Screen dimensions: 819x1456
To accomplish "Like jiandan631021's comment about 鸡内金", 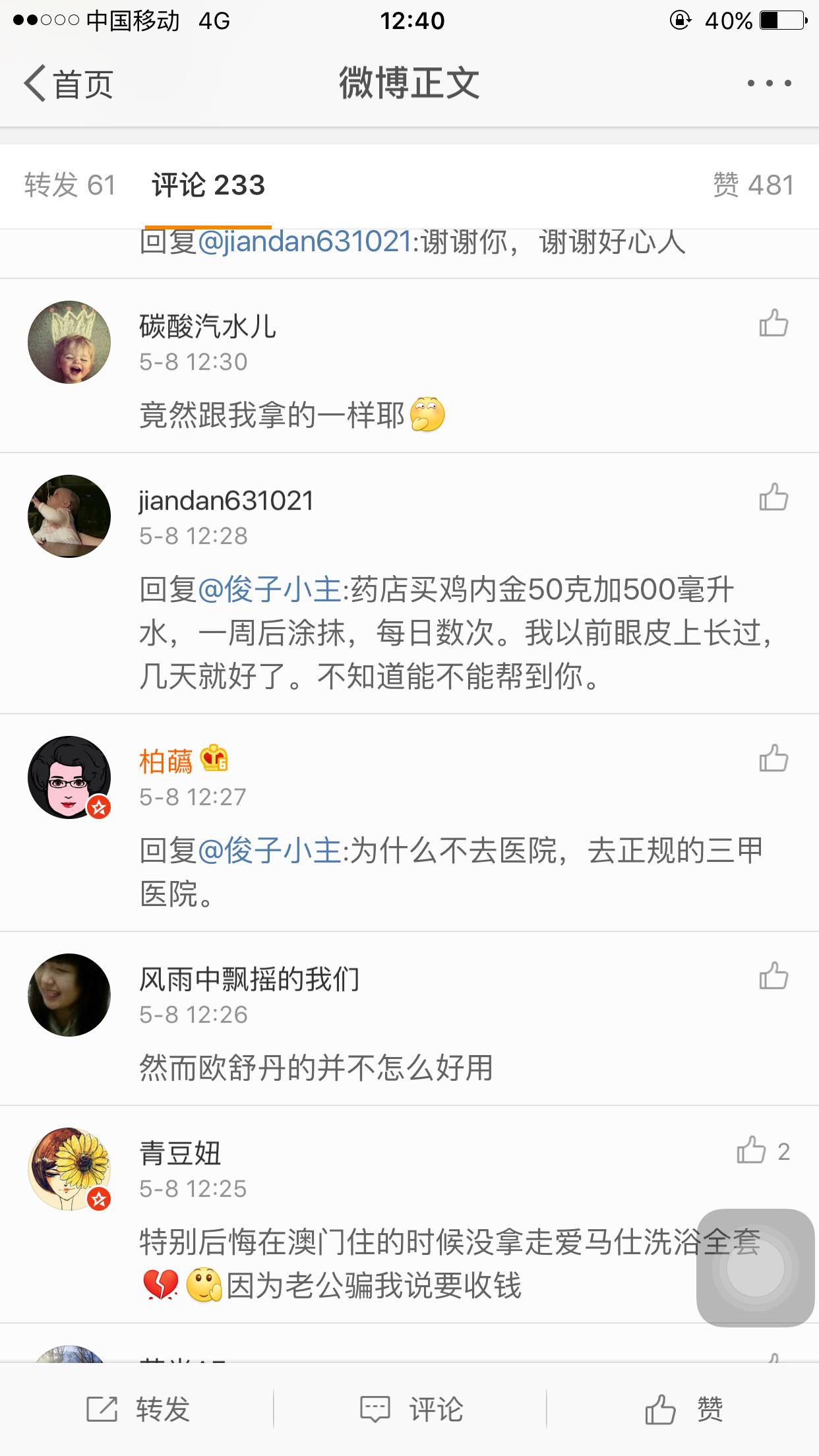I will coord(773,497).
